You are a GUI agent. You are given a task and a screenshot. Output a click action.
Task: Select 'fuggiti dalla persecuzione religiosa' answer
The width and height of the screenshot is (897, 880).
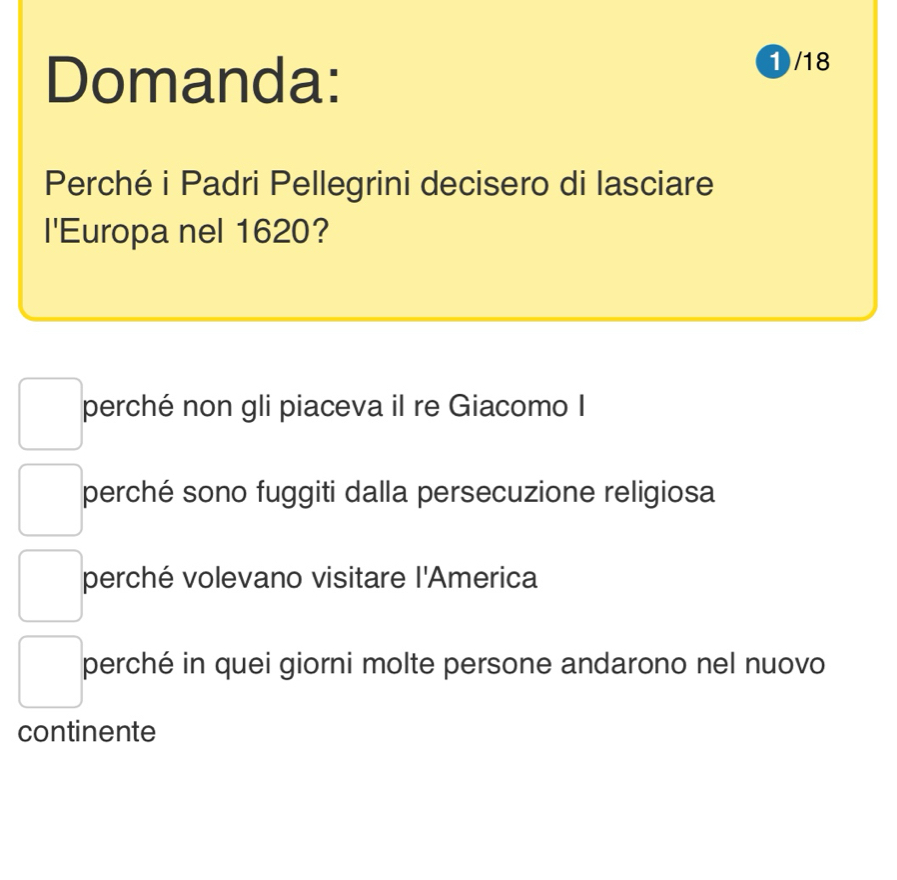point(50,500)
